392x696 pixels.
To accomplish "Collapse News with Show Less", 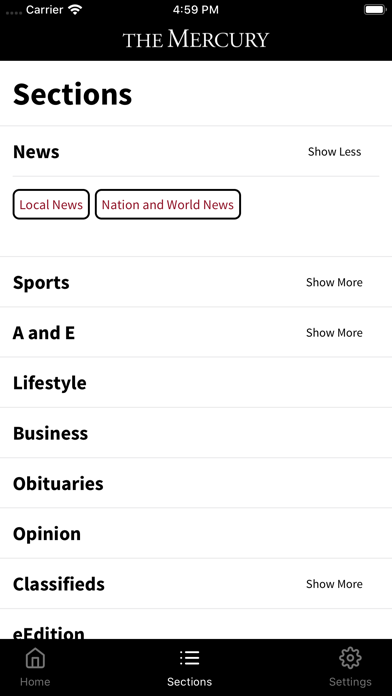I will pos(334,152).
